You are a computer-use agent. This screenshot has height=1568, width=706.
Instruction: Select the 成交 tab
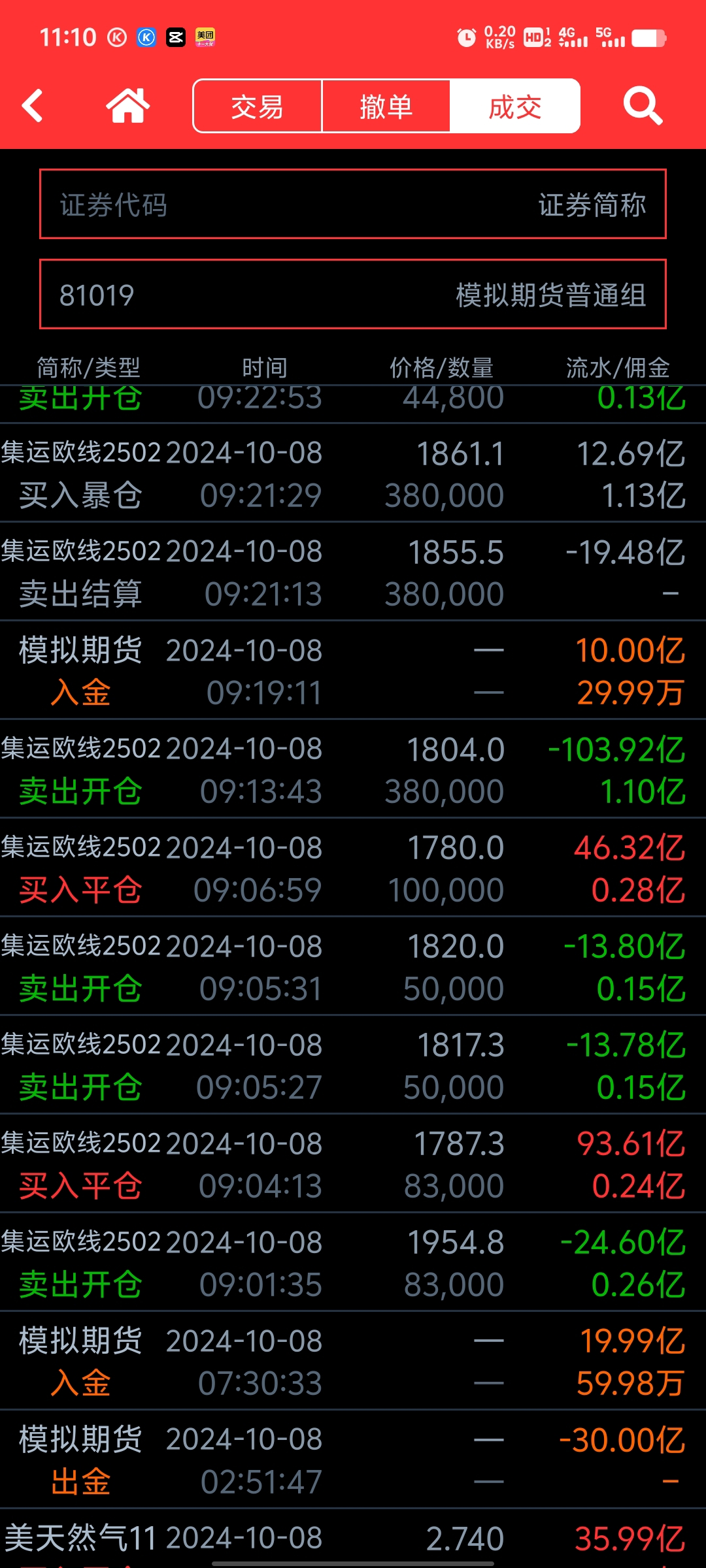point(515,106)
